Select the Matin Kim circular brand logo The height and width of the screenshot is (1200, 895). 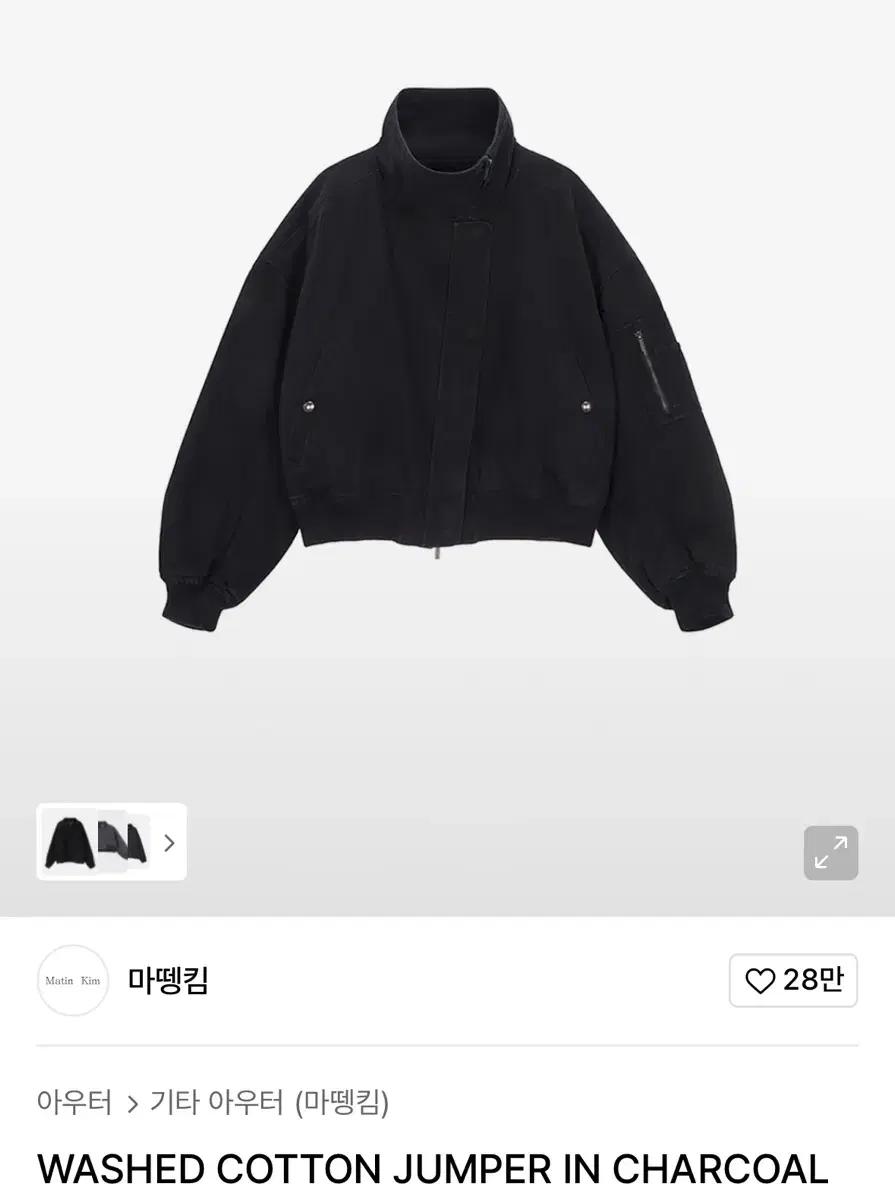pyautogui.click(x=72, y=980)
